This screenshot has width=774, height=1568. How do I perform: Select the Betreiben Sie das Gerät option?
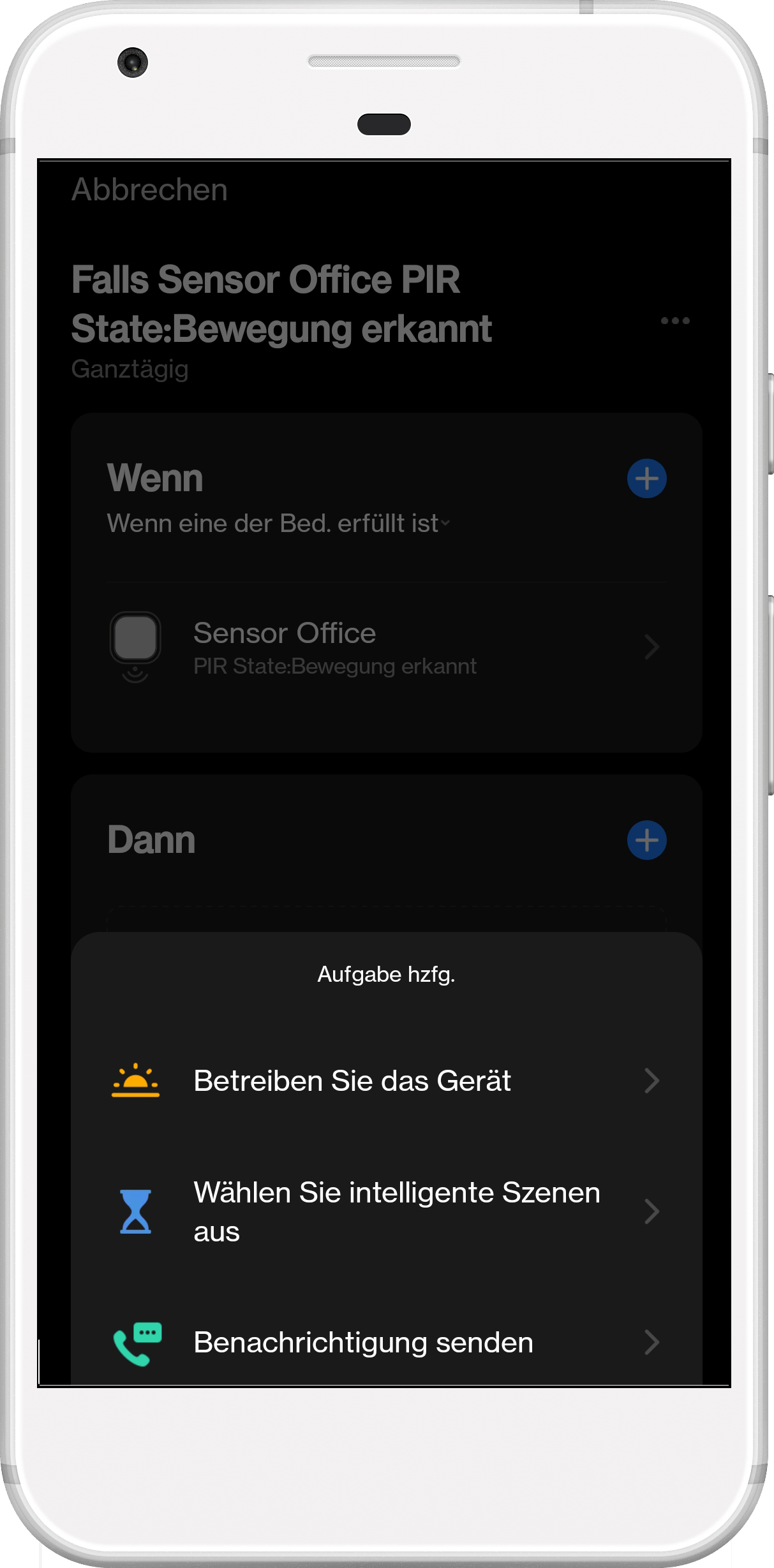tap(352, 1081)
